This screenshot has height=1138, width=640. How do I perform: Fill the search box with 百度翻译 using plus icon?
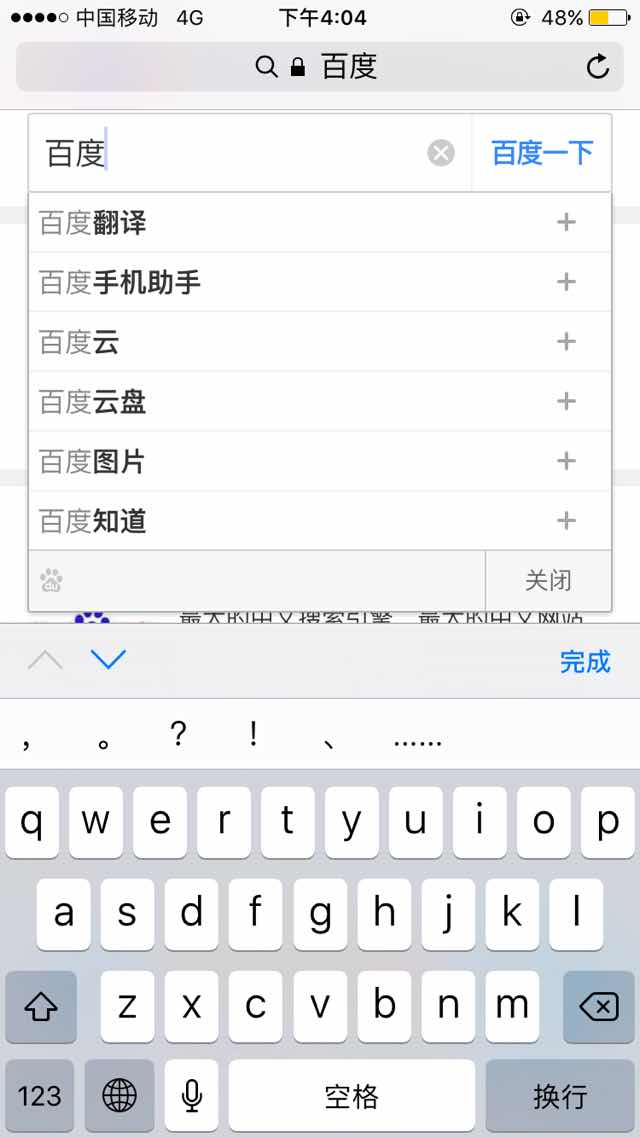(566, 222)
